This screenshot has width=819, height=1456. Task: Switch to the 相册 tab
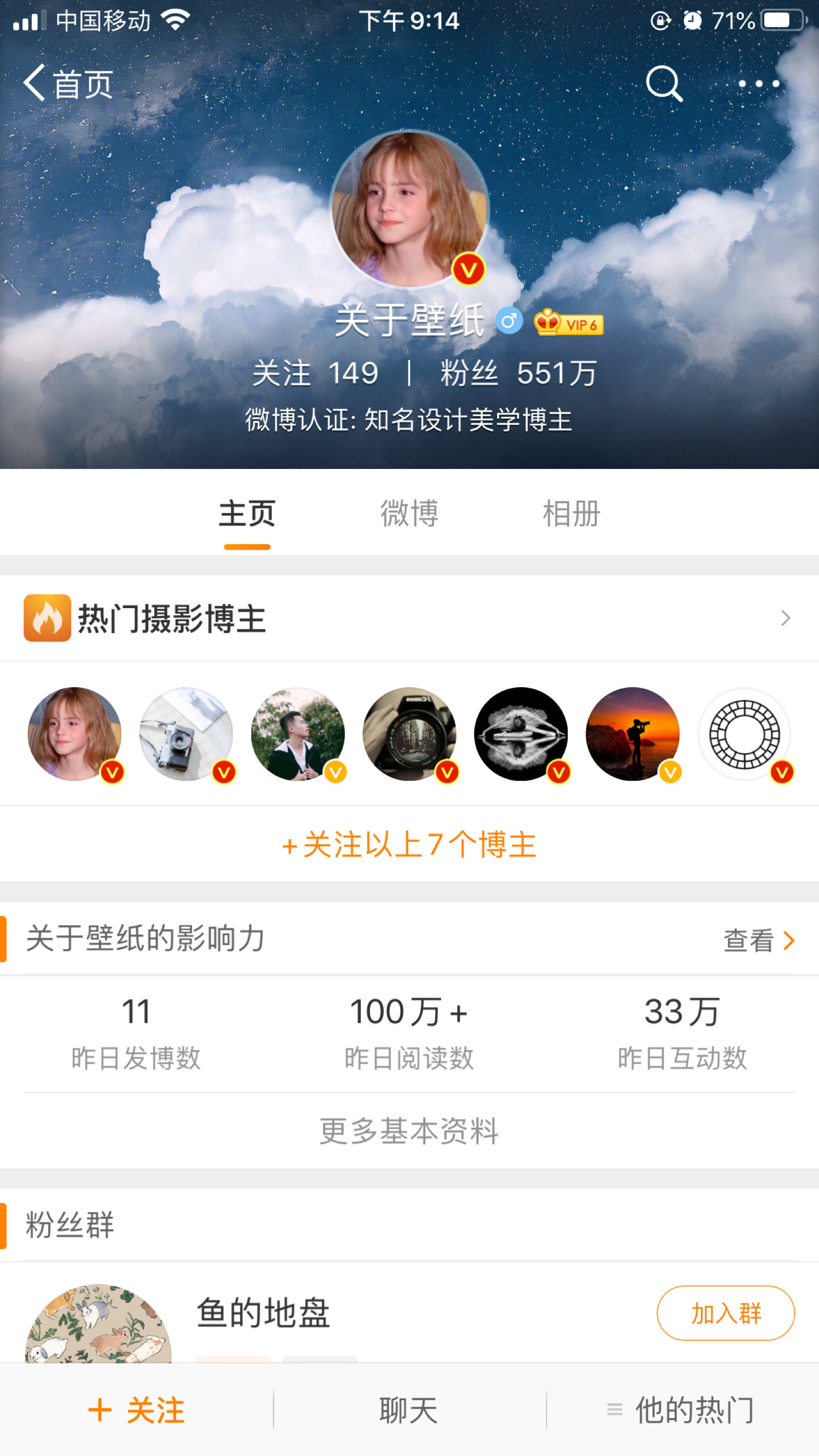click(x=571, y=513)
